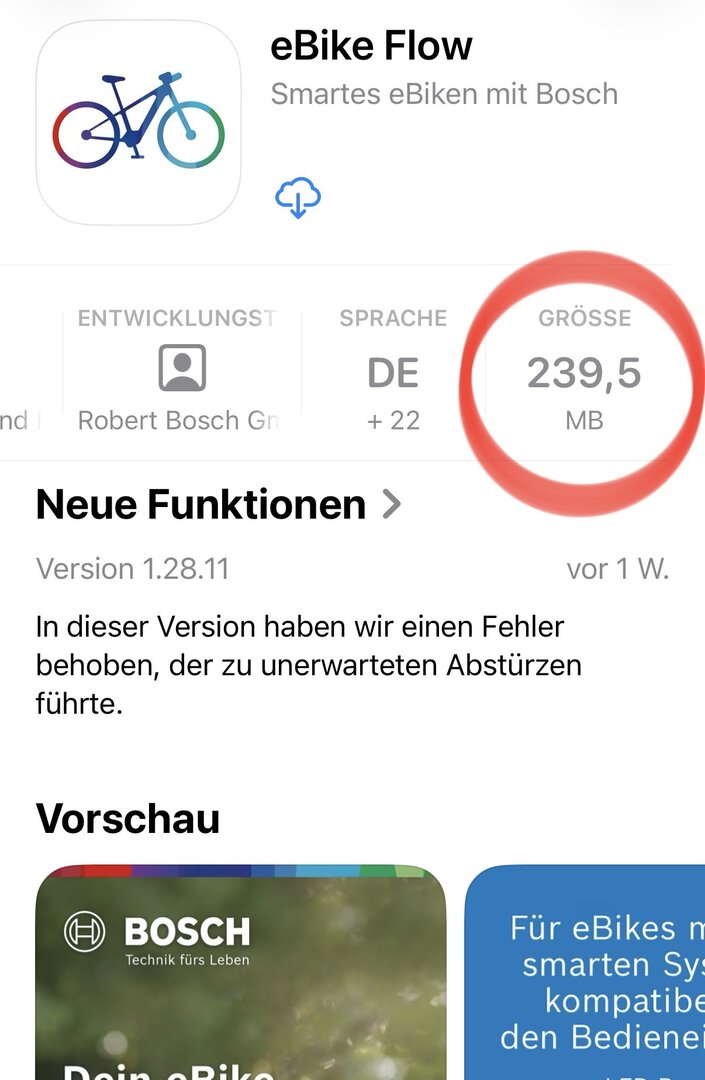Open the Robert Bosch developer page

(180, 385)
